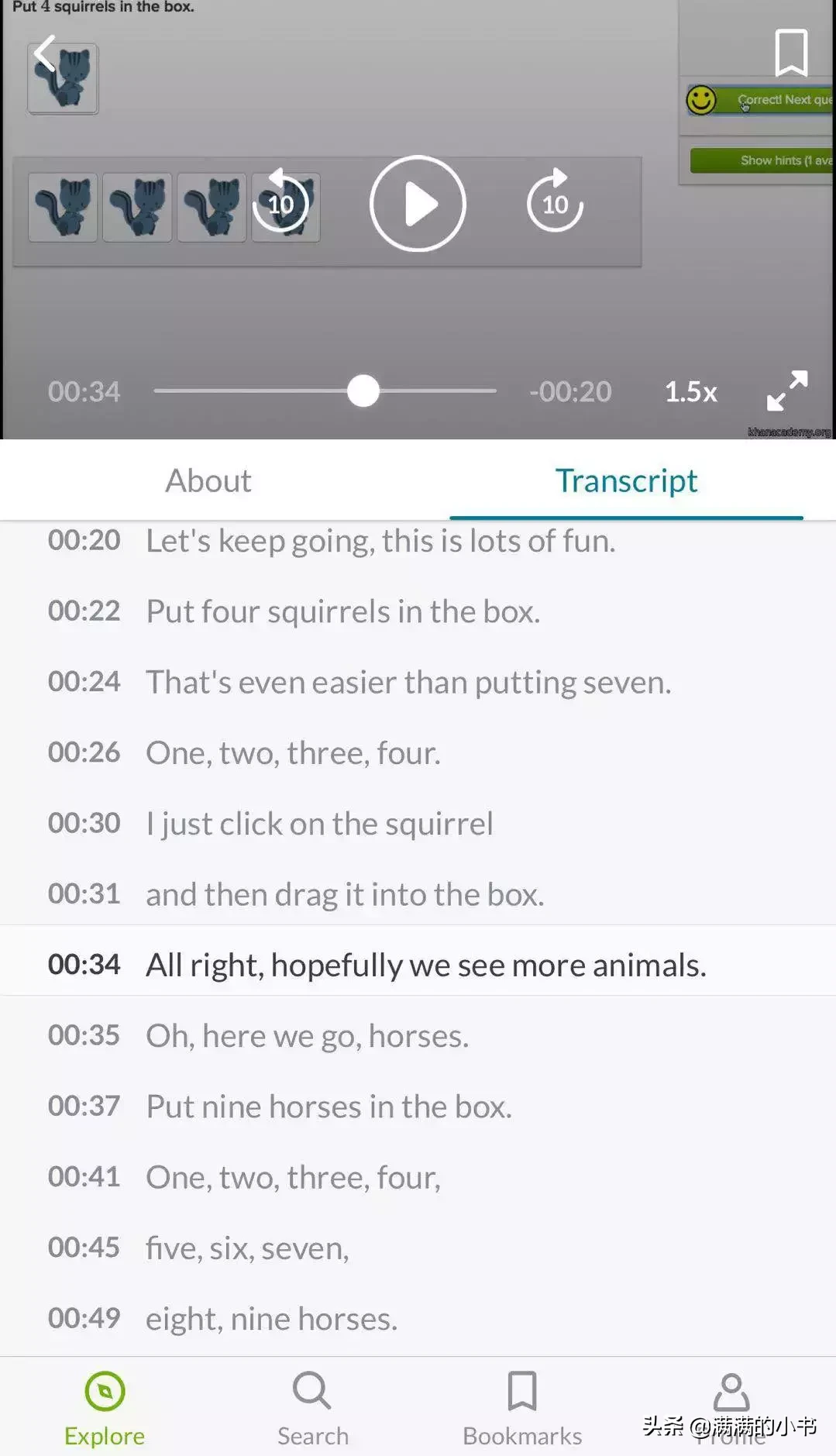Tap the video progress slider
The image size is (836, 1456).
363,391
